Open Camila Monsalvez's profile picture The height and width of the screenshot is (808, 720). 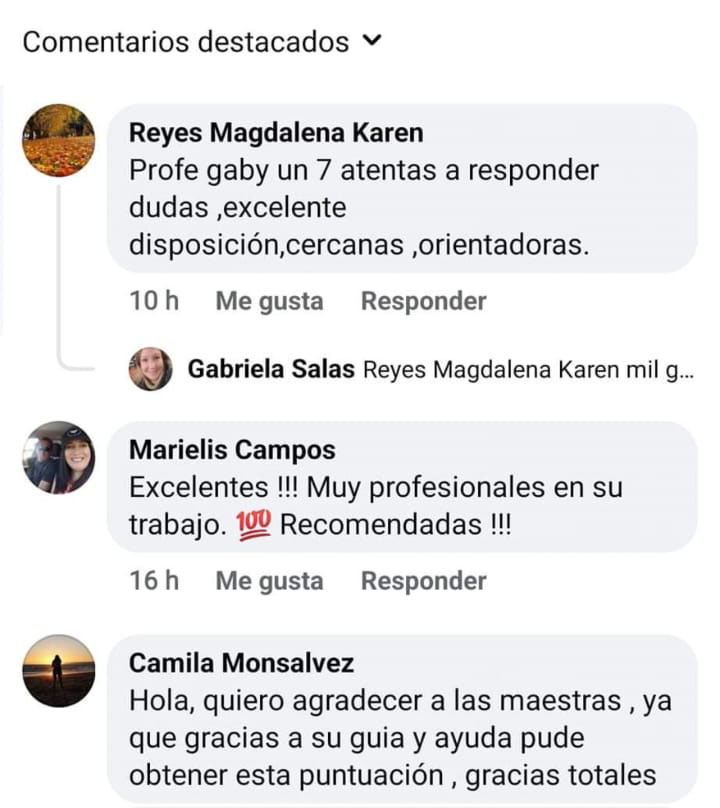pyautogui.click(x=58, y=671)
